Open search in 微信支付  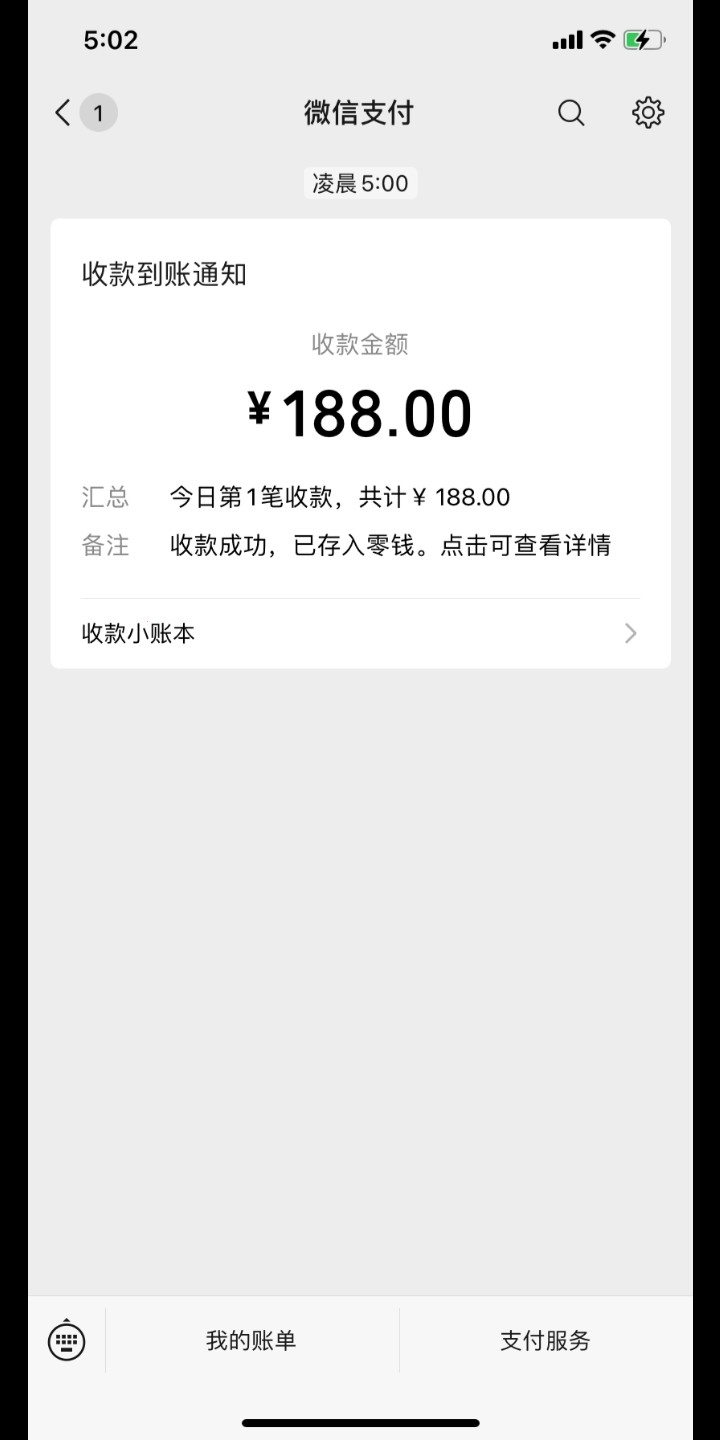(571, 113)
